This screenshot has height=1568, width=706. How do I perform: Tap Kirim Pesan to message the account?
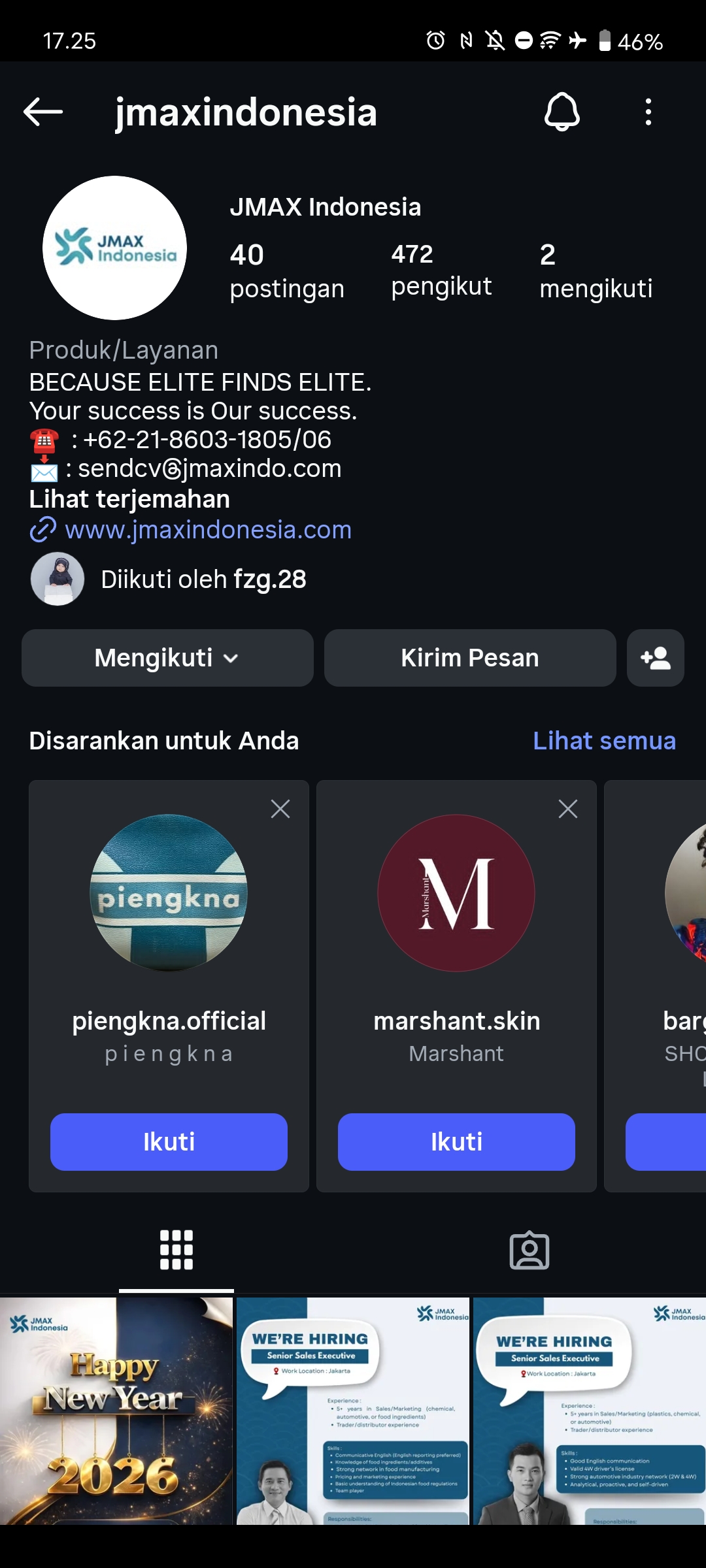pyautogui.click(x=470, y=658)
